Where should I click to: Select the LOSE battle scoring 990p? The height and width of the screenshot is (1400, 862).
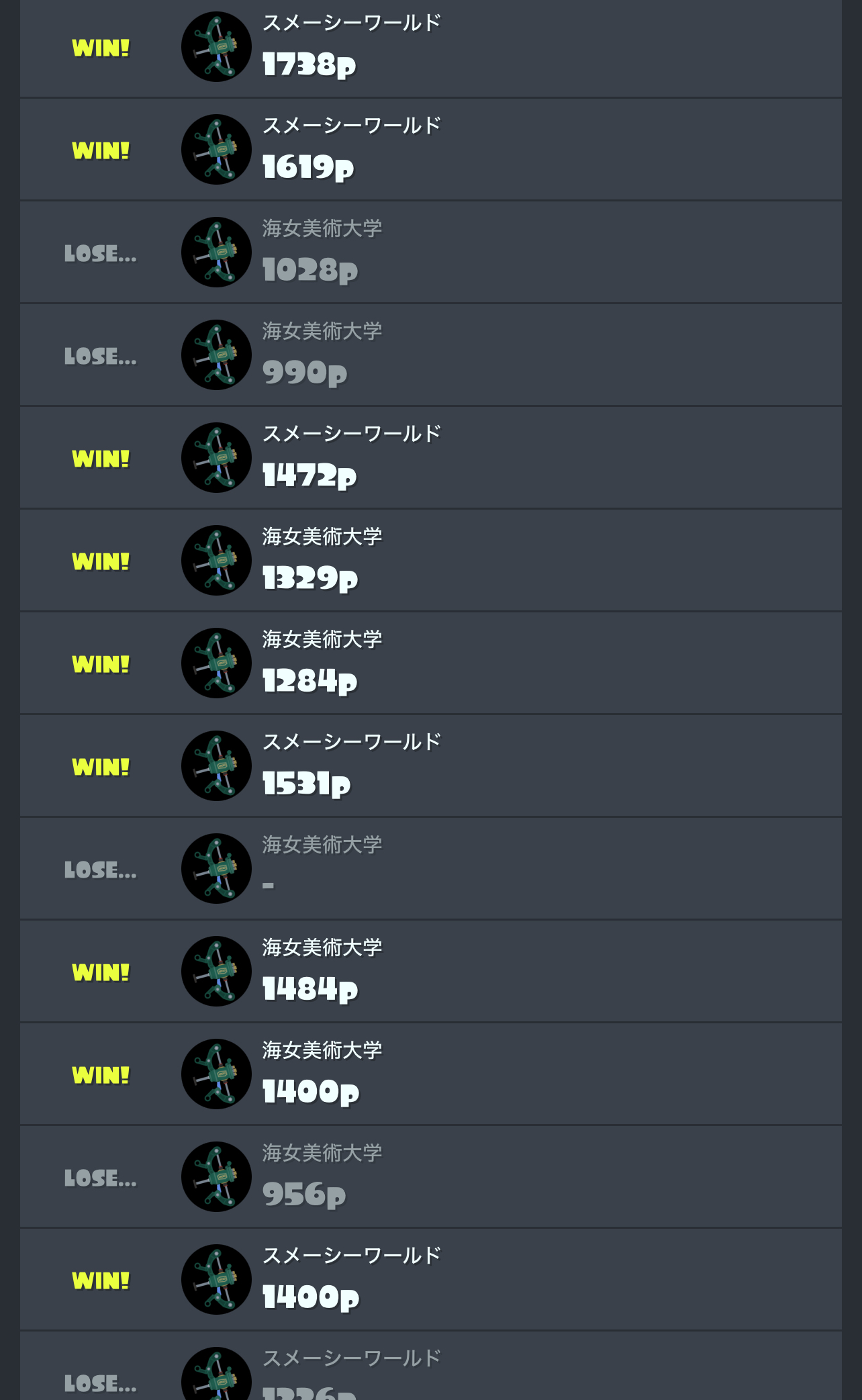(x=430, y=355)
